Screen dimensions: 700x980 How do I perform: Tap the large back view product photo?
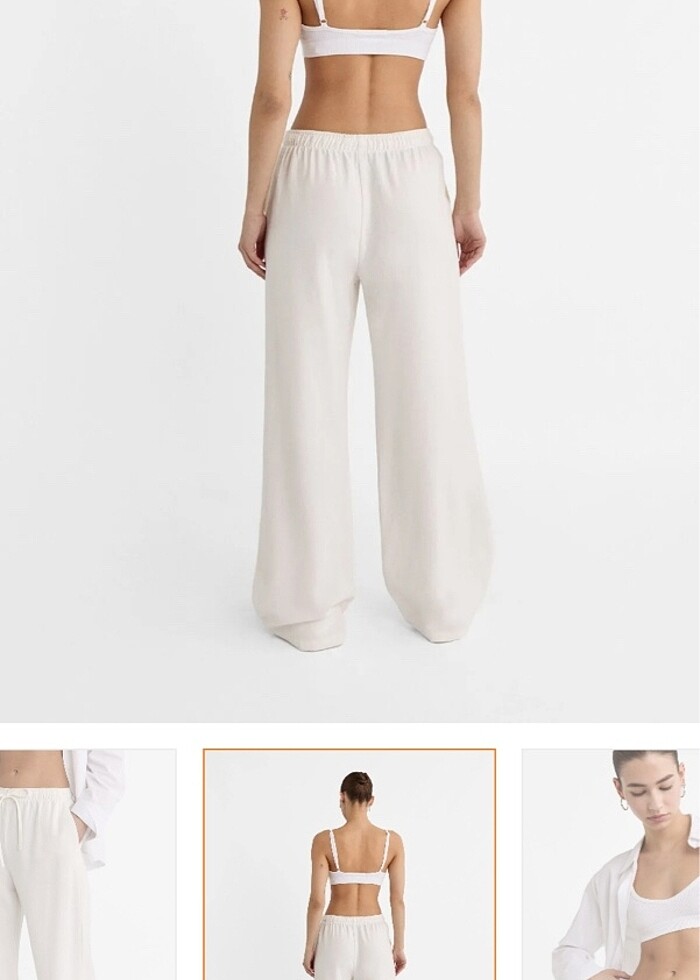click(350, 360)
